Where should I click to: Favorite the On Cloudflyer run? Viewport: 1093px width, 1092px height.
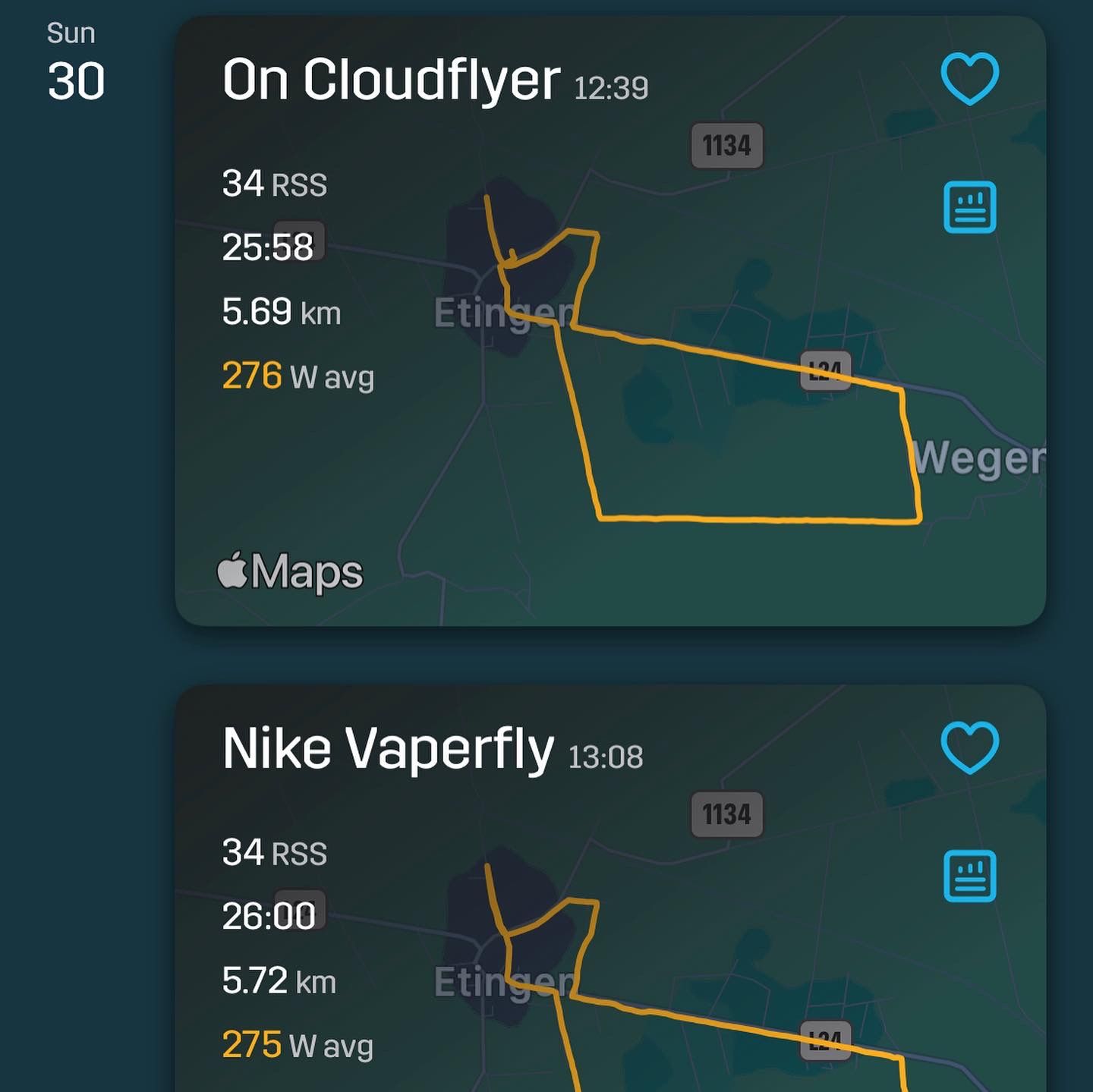[x=969, y=78]
